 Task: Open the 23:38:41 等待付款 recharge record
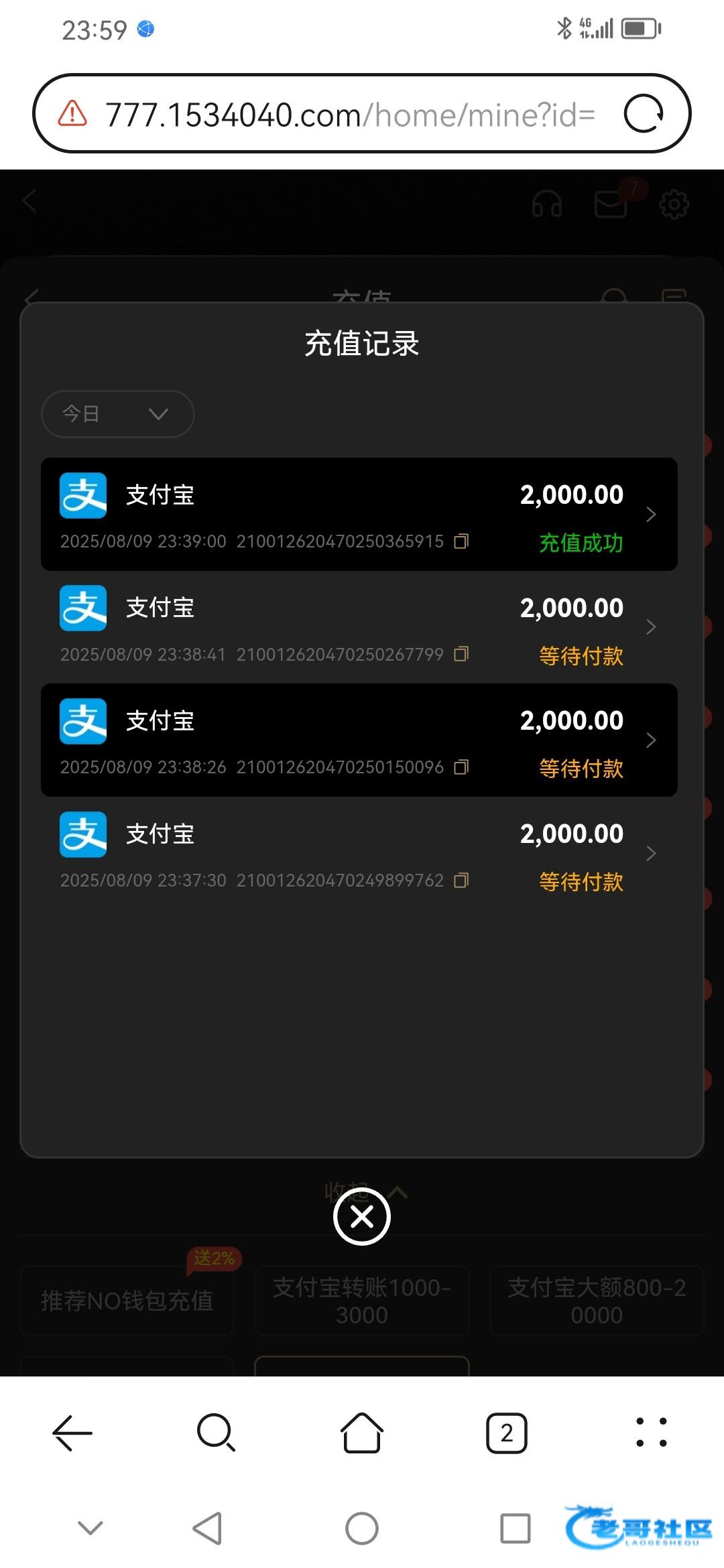(x=359, y=627)
